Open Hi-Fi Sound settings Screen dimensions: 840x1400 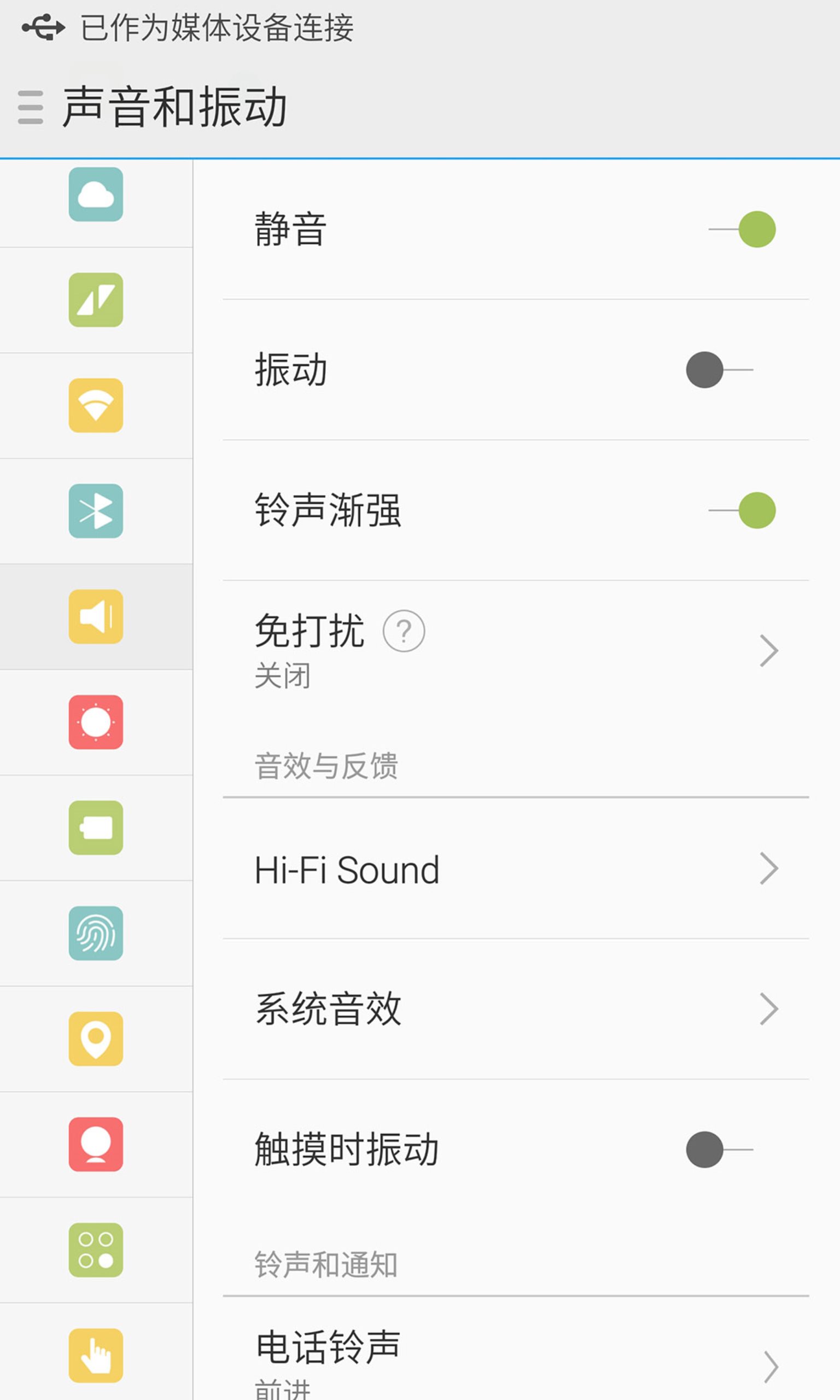coord(516,868)
